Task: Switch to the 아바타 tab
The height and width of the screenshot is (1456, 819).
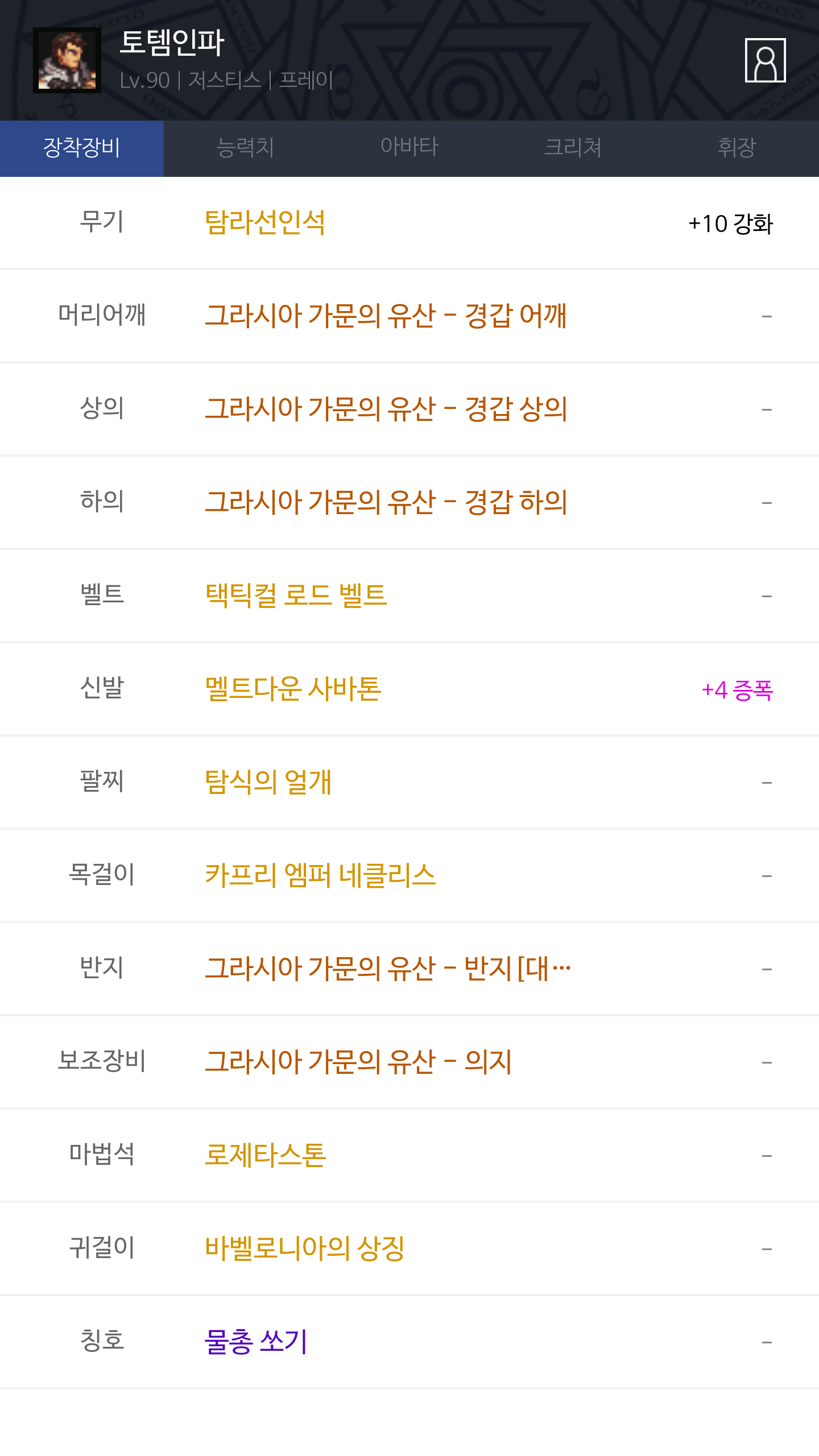Action: (x=409, y=148)
